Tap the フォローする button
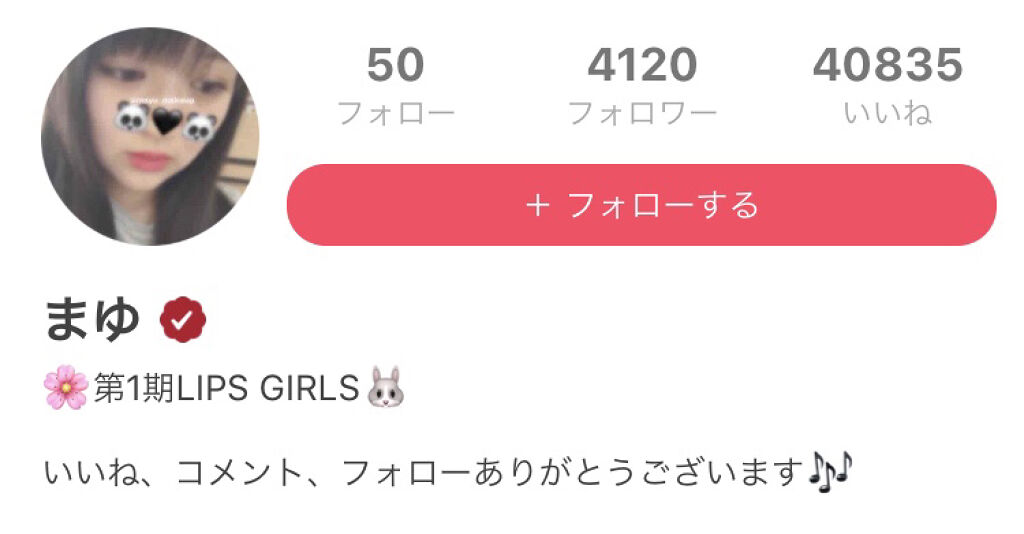 (641, 205)
